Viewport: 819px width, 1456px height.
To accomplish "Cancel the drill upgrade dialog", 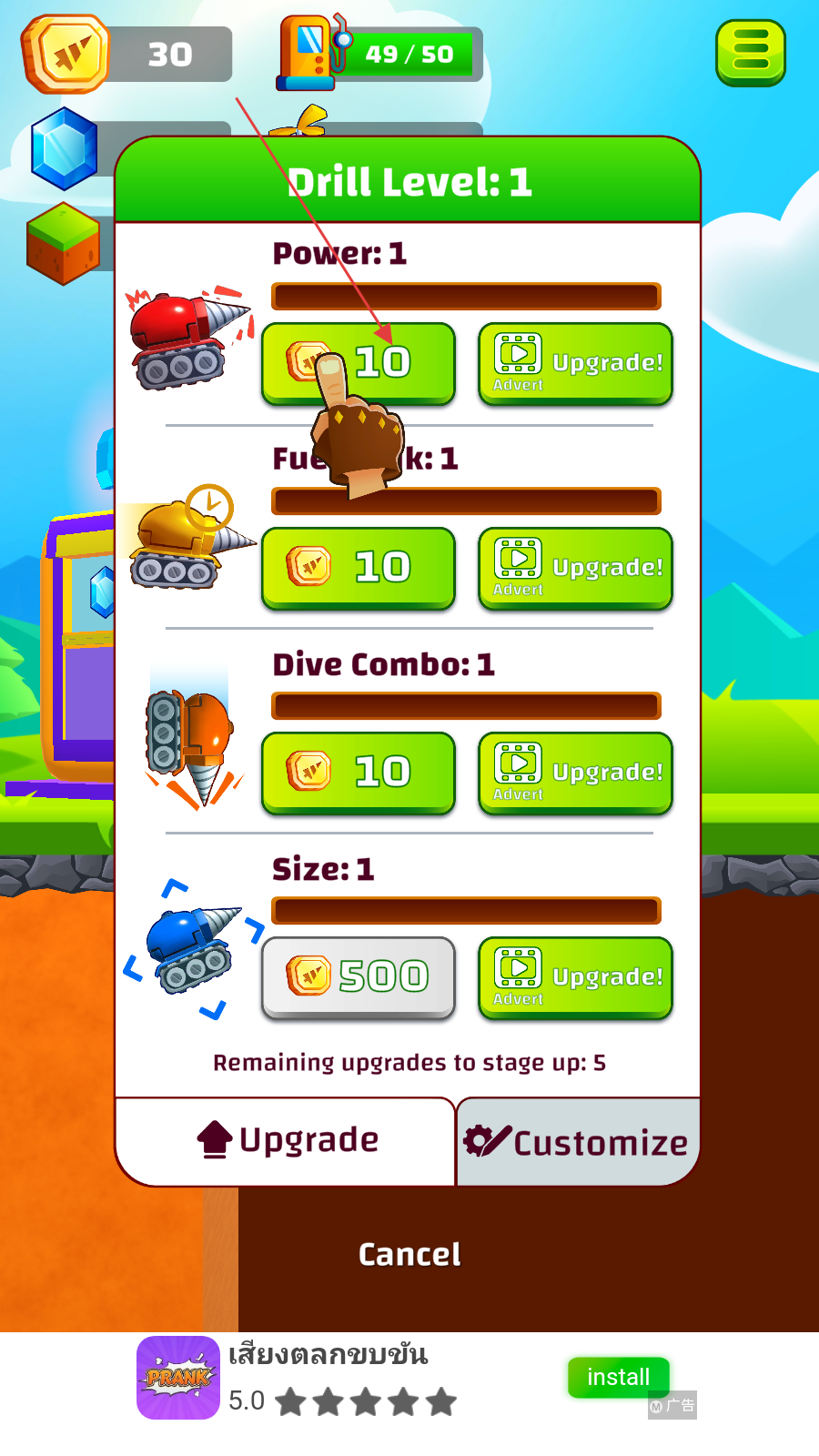I will click(x=409, y=1255).
